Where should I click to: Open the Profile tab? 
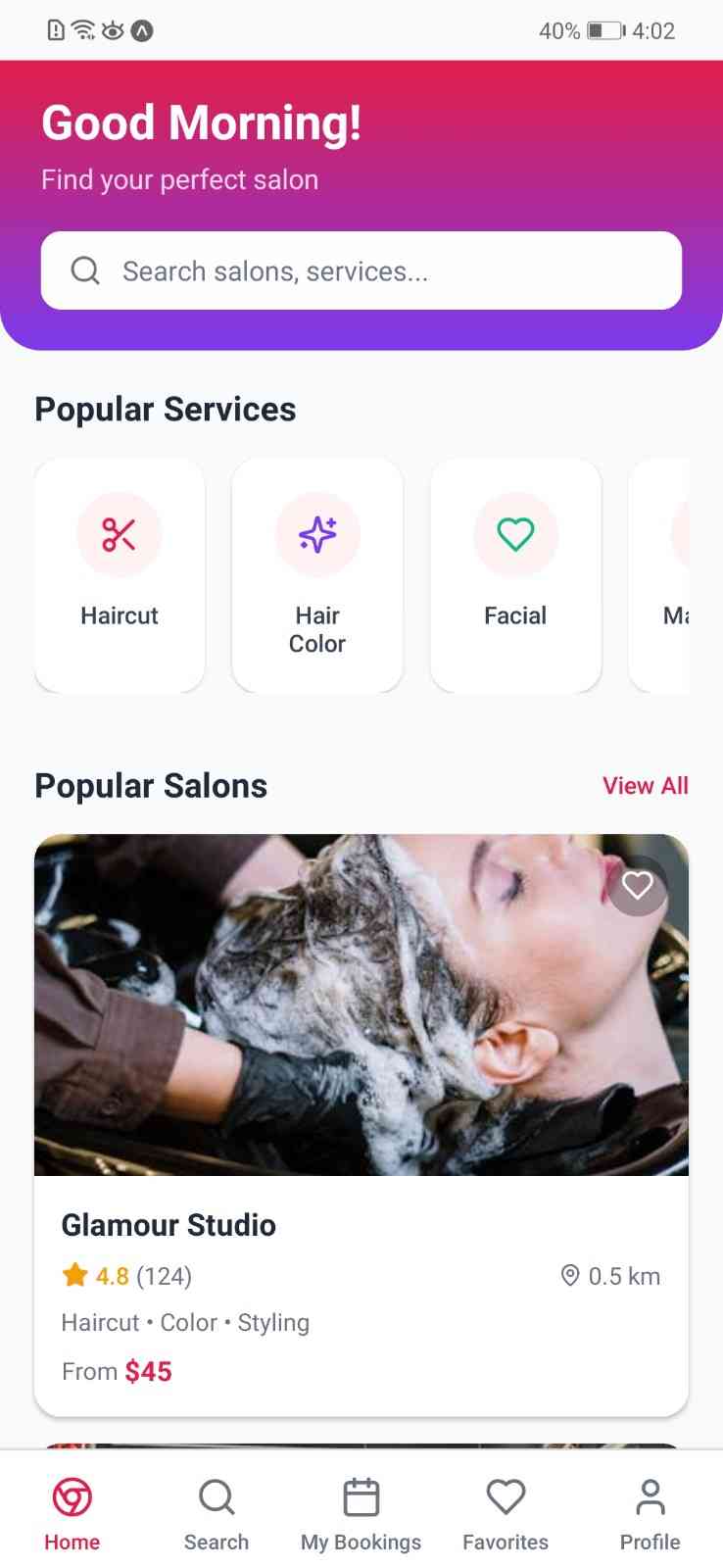[x=650, y=1514]
